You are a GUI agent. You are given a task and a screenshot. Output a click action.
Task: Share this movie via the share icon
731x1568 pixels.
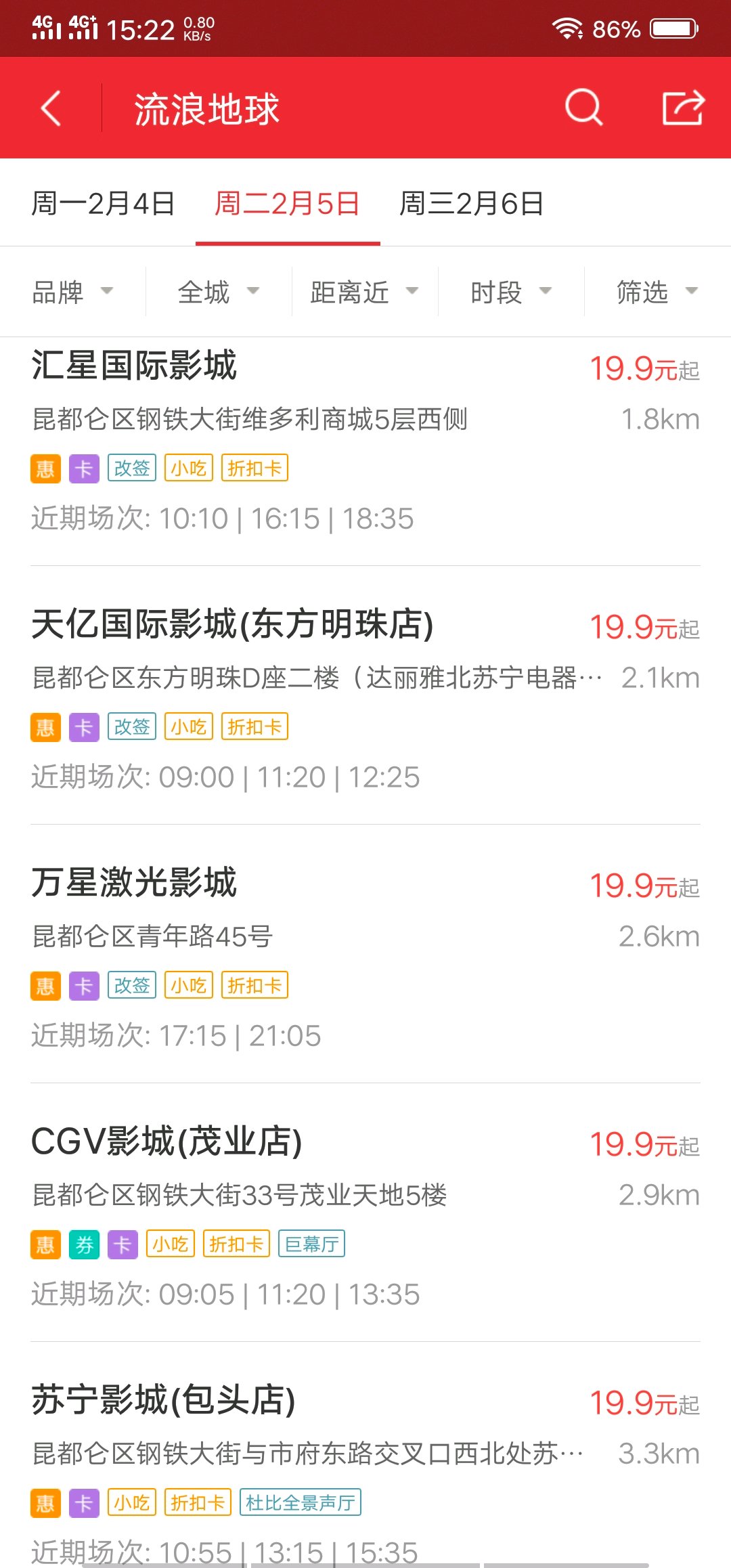coord(683,108)
